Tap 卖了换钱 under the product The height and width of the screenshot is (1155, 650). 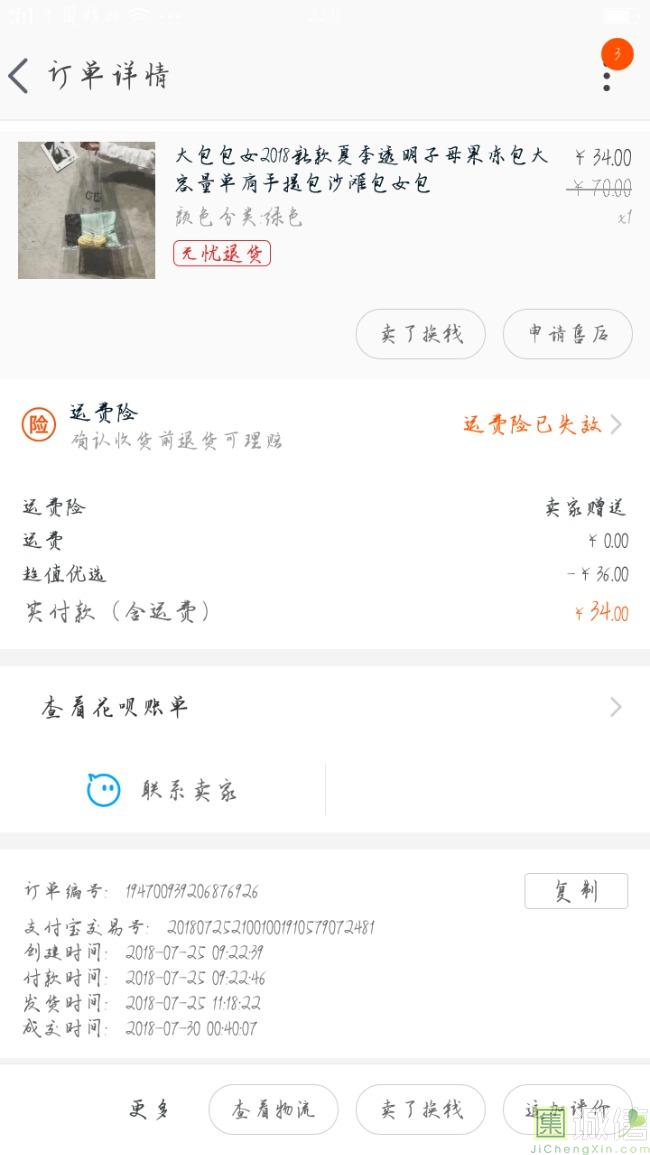point(421,334)
